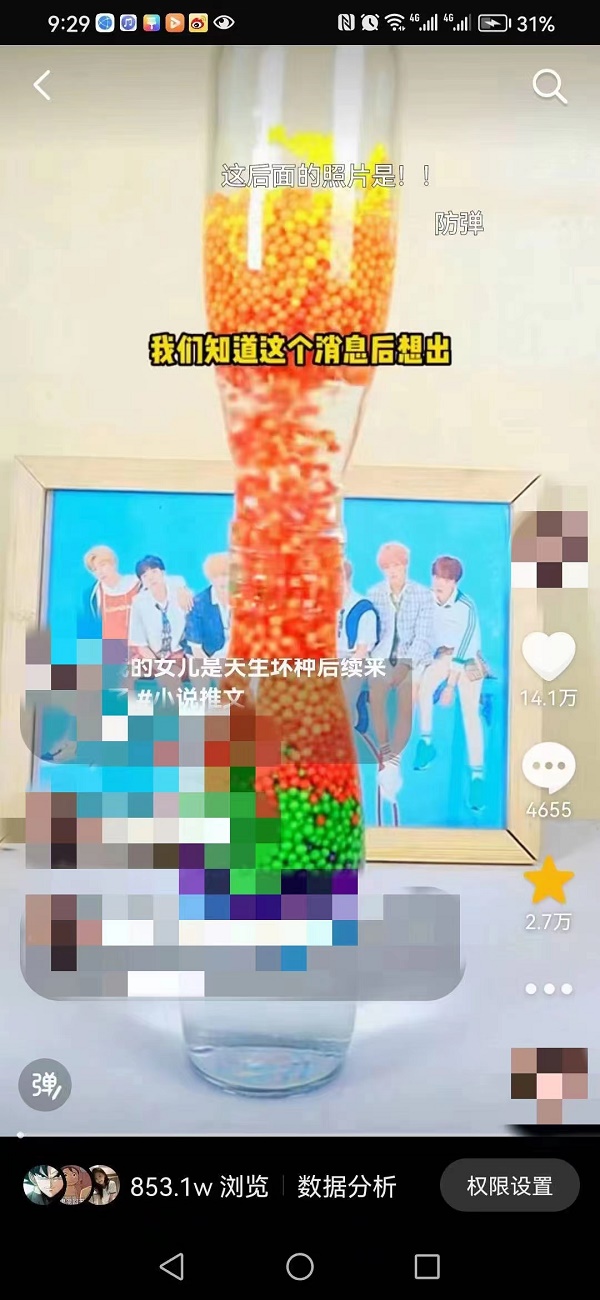The height and width of the screenshot is (1300, 600).
Task: Go back using the top-left arrow
Action: pos(42,86)
